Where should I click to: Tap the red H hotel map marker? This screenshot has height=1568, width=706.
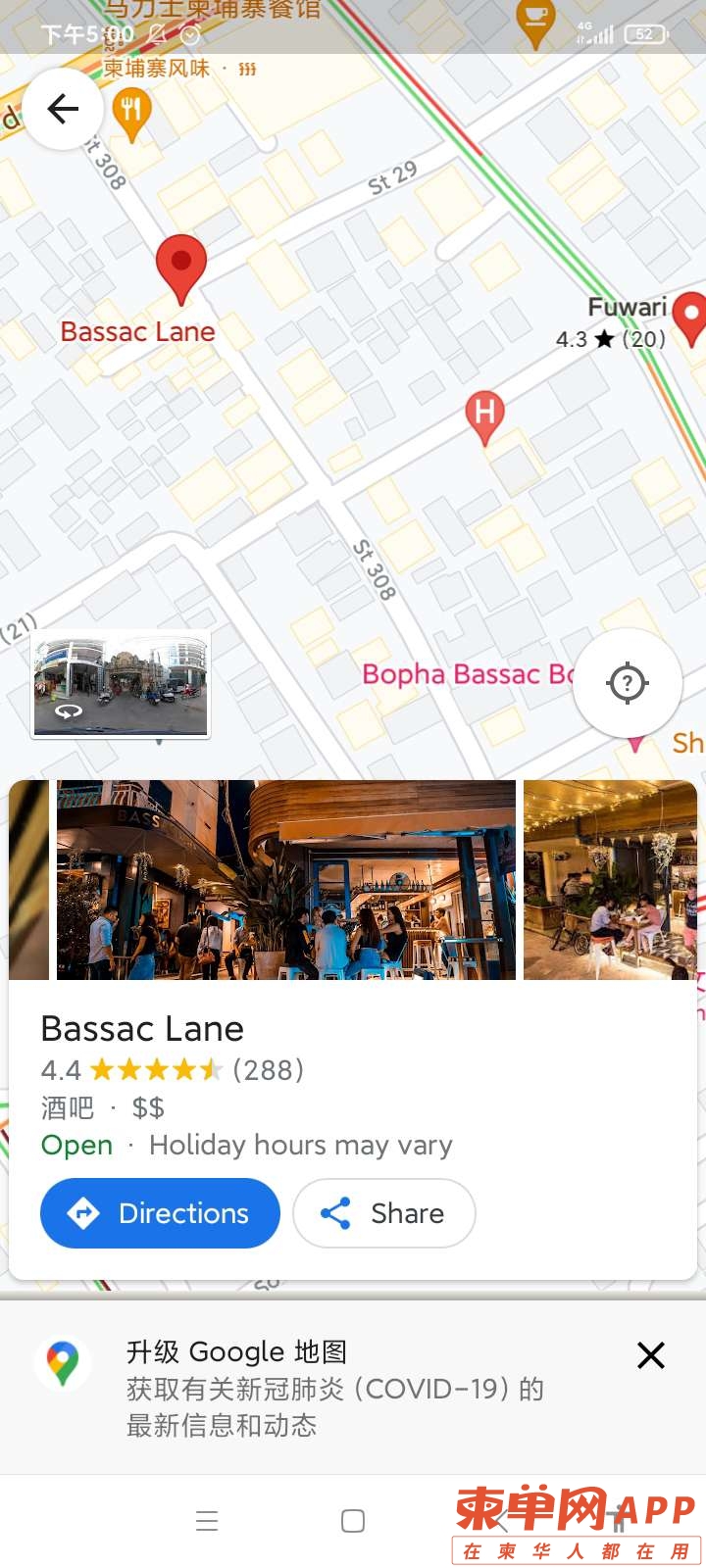[484, 415]
